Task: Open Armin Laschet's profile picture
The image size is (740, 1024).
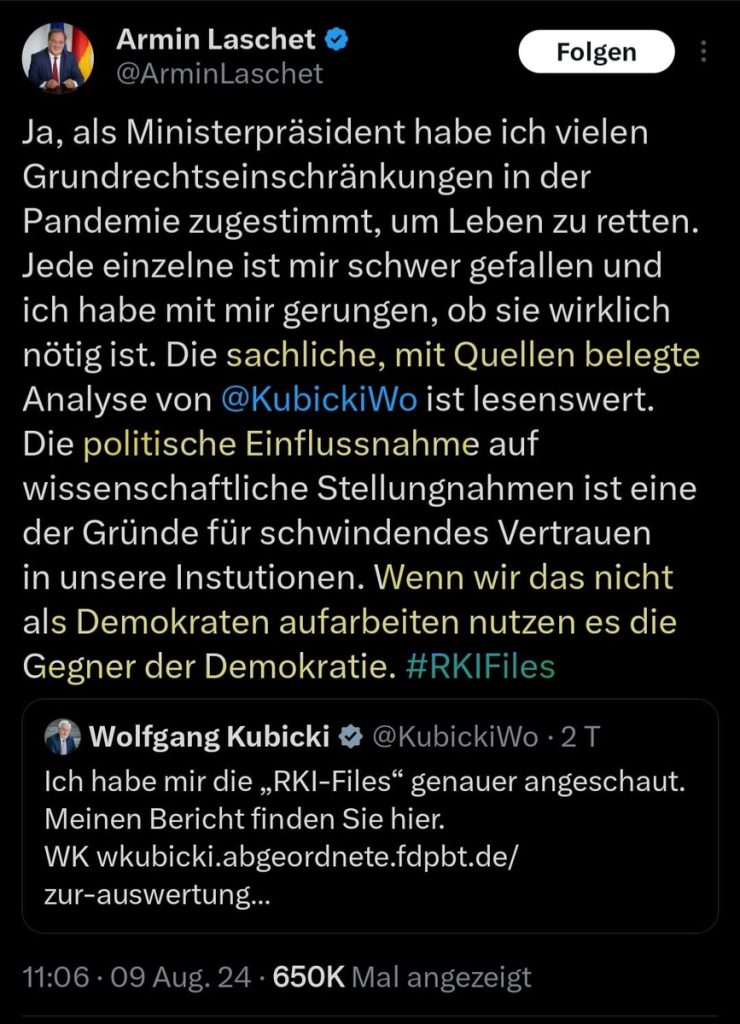Action: pos(57,58)
